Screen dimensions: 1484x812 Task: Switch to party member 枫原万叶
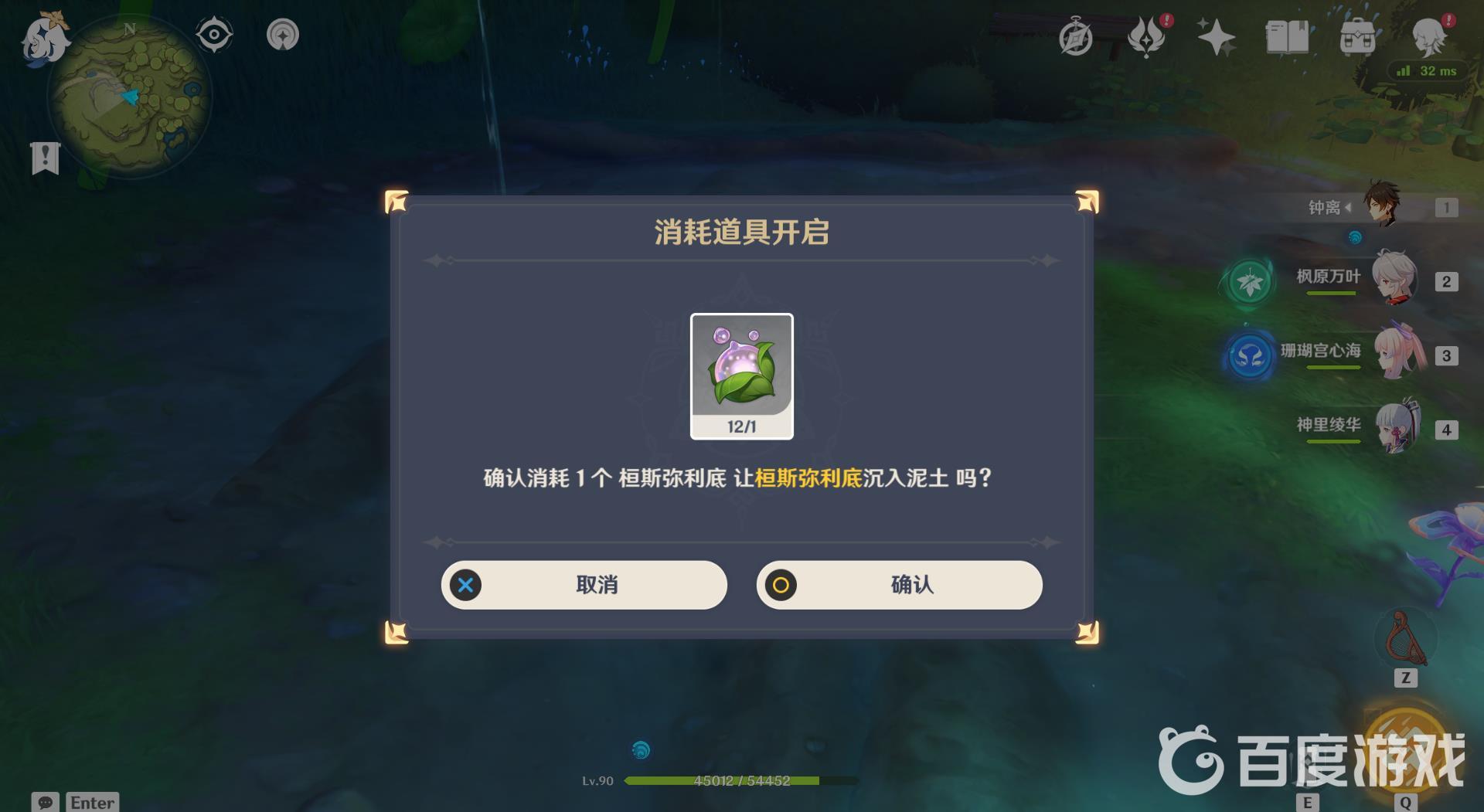click(1394, 278)
